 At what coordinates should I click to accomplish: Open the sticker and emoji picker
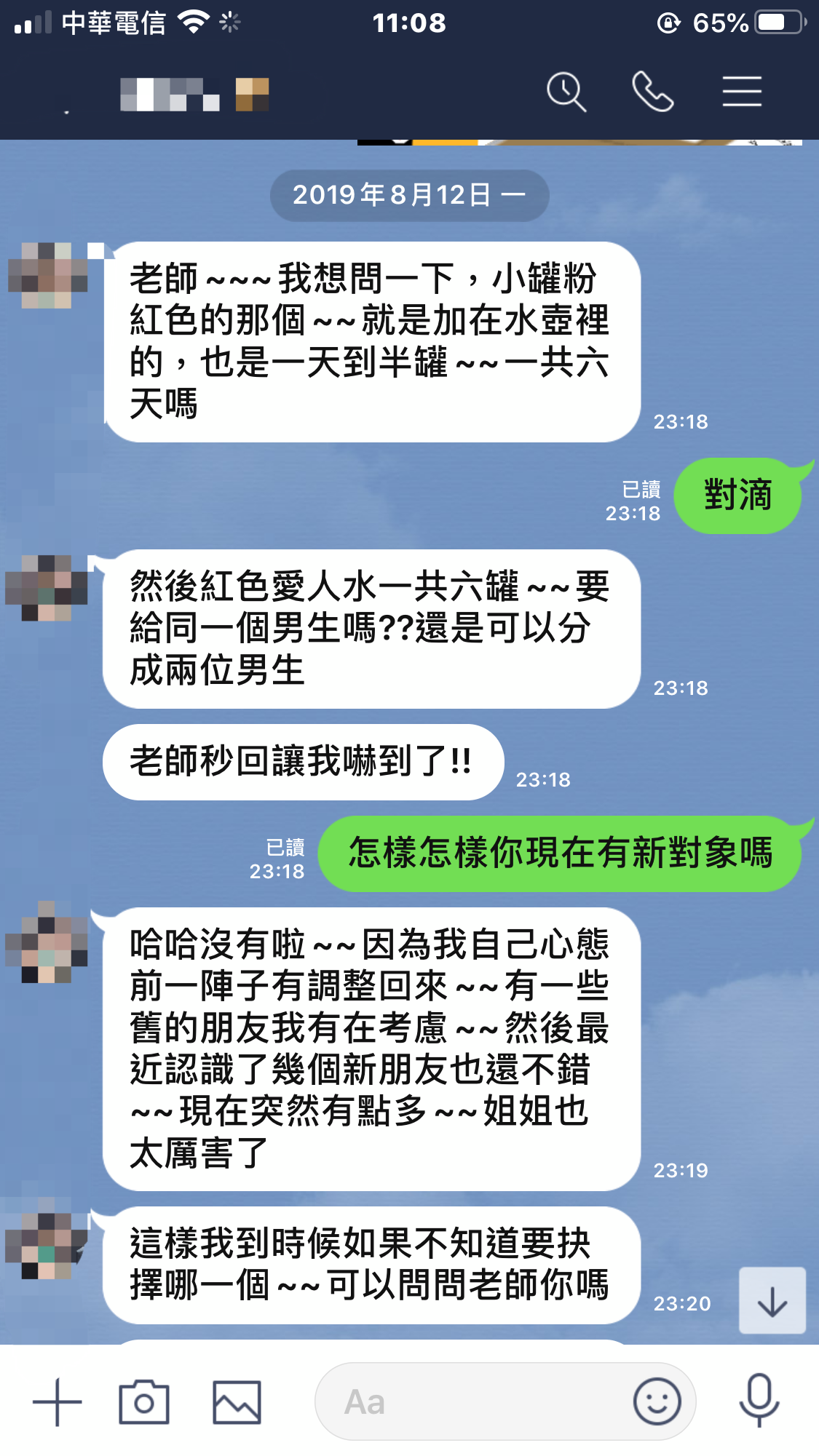pyautogui.click(x=657, y=1401)
